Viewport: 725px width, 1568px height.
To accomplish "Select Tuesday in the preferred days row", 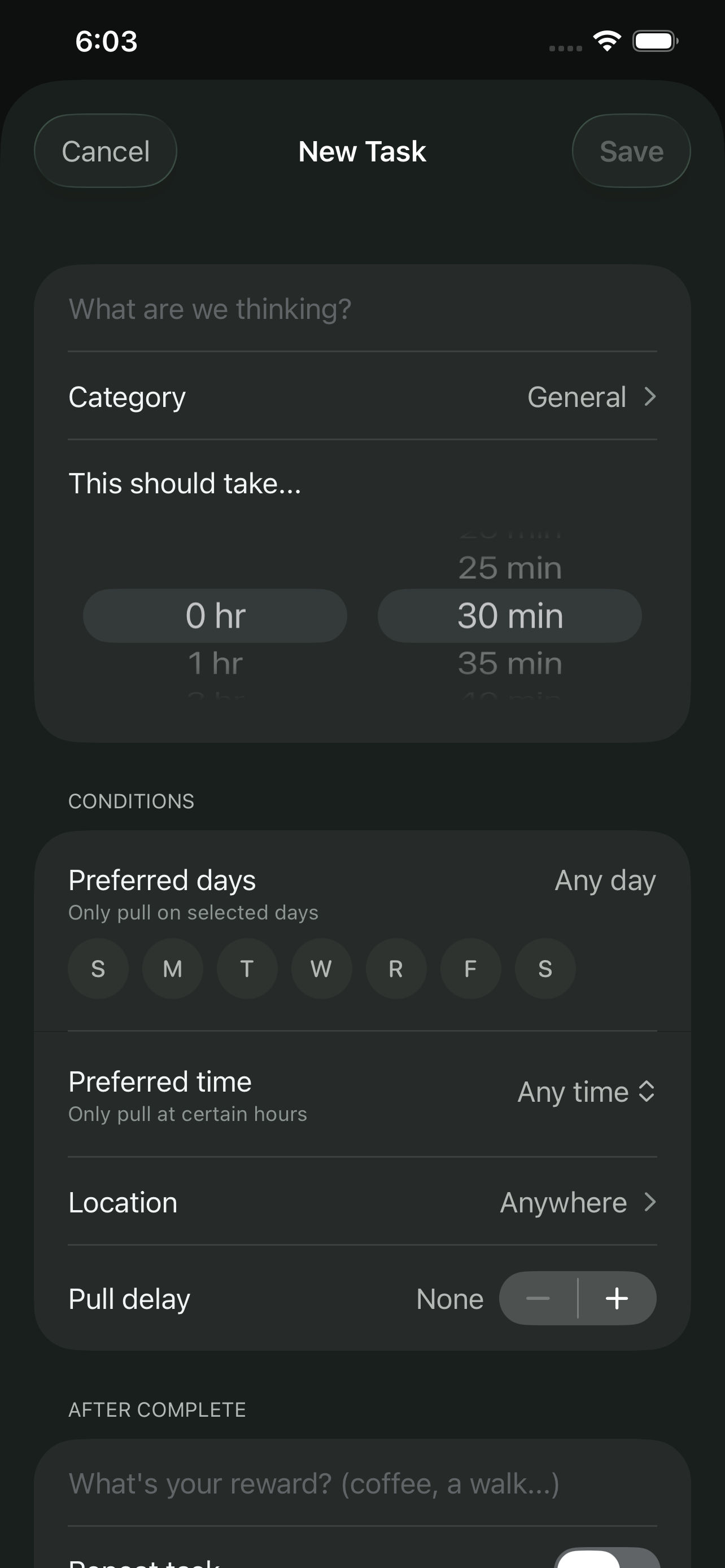I will tap(247, 969).
